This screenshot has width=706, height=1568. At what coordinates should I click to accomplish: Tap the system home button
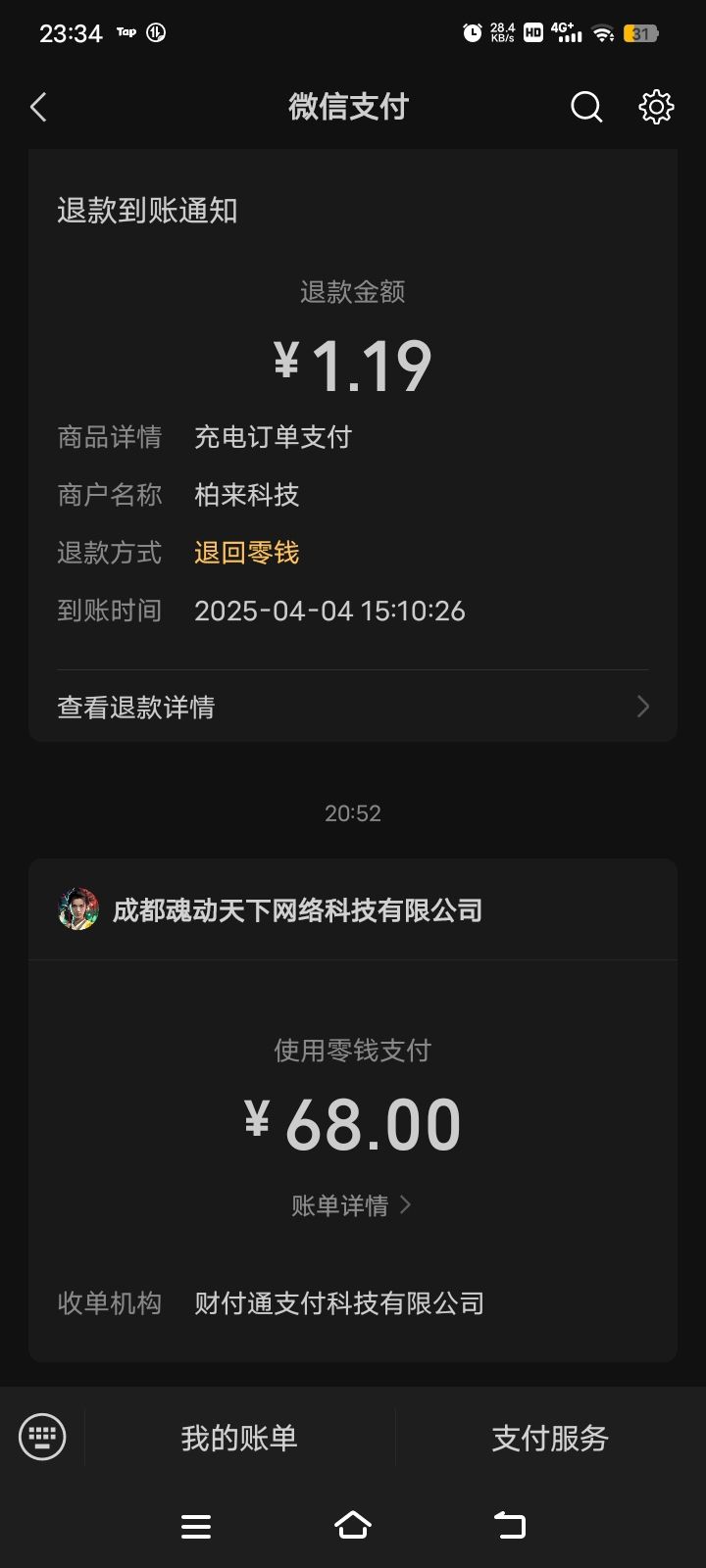point(353,1525)
